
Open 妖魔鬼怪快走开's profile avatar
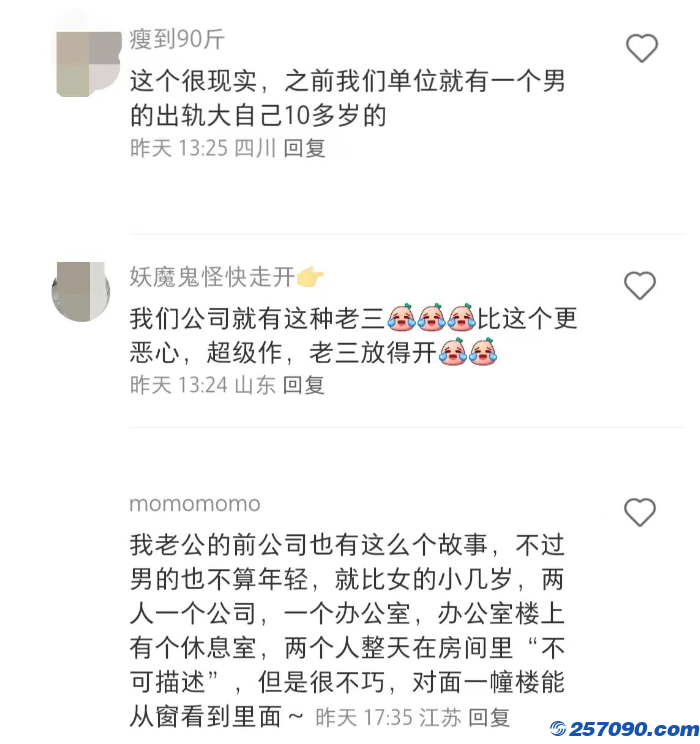click(80, 291)
